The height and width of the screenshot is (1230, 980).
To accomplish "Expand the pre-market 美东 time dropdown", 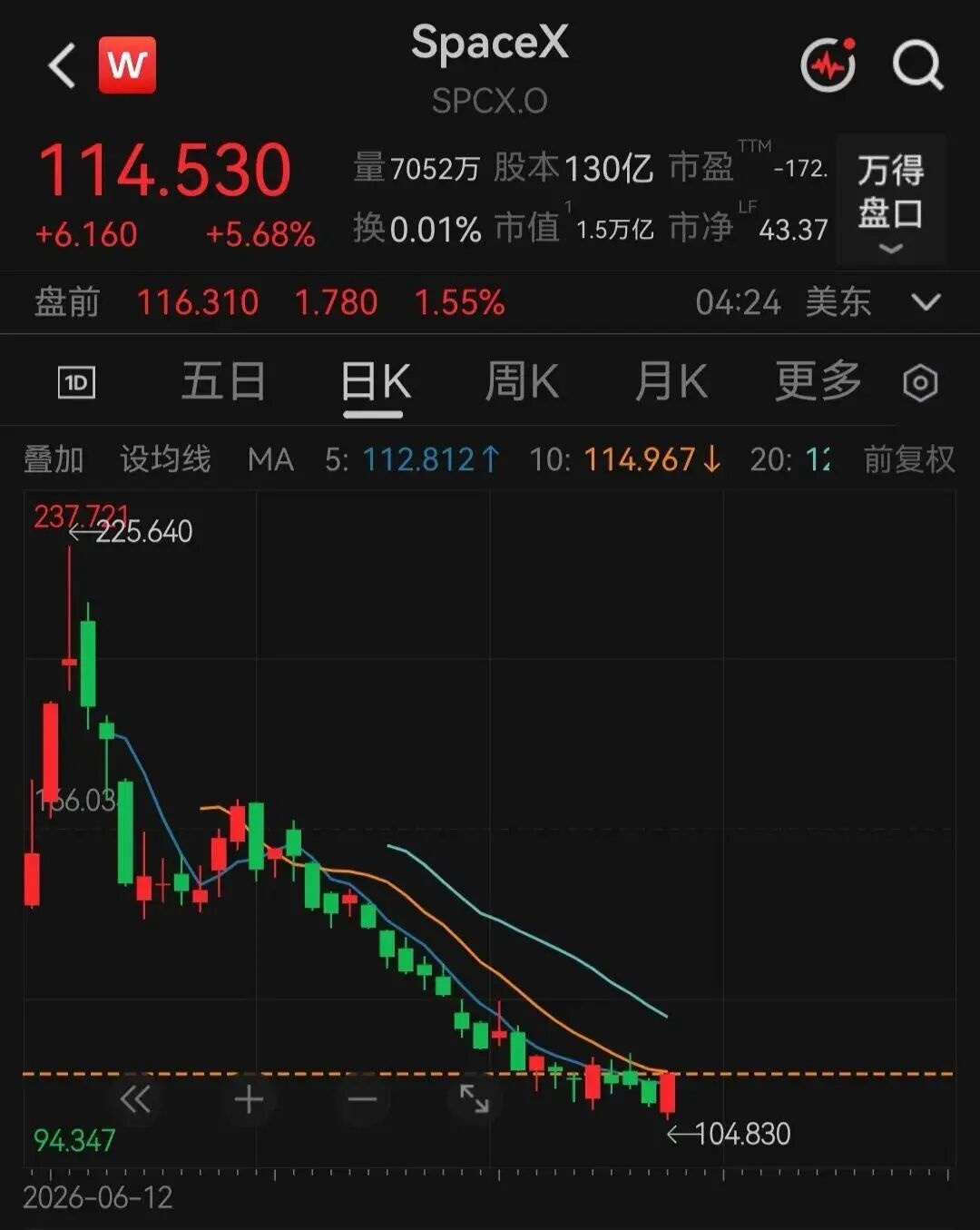I will point(926,301).
